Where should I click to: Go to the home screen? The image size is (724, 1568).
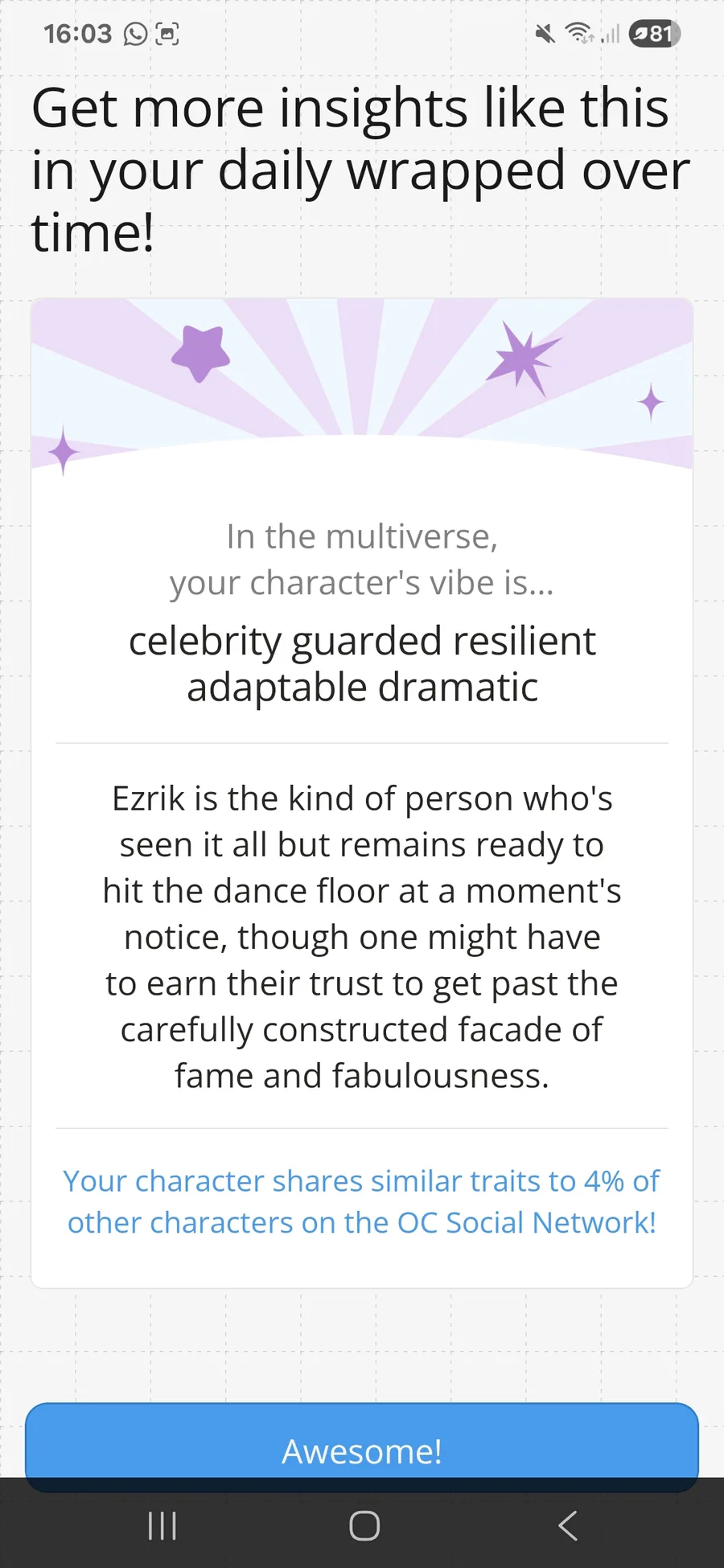click(x=364, y=1525)
